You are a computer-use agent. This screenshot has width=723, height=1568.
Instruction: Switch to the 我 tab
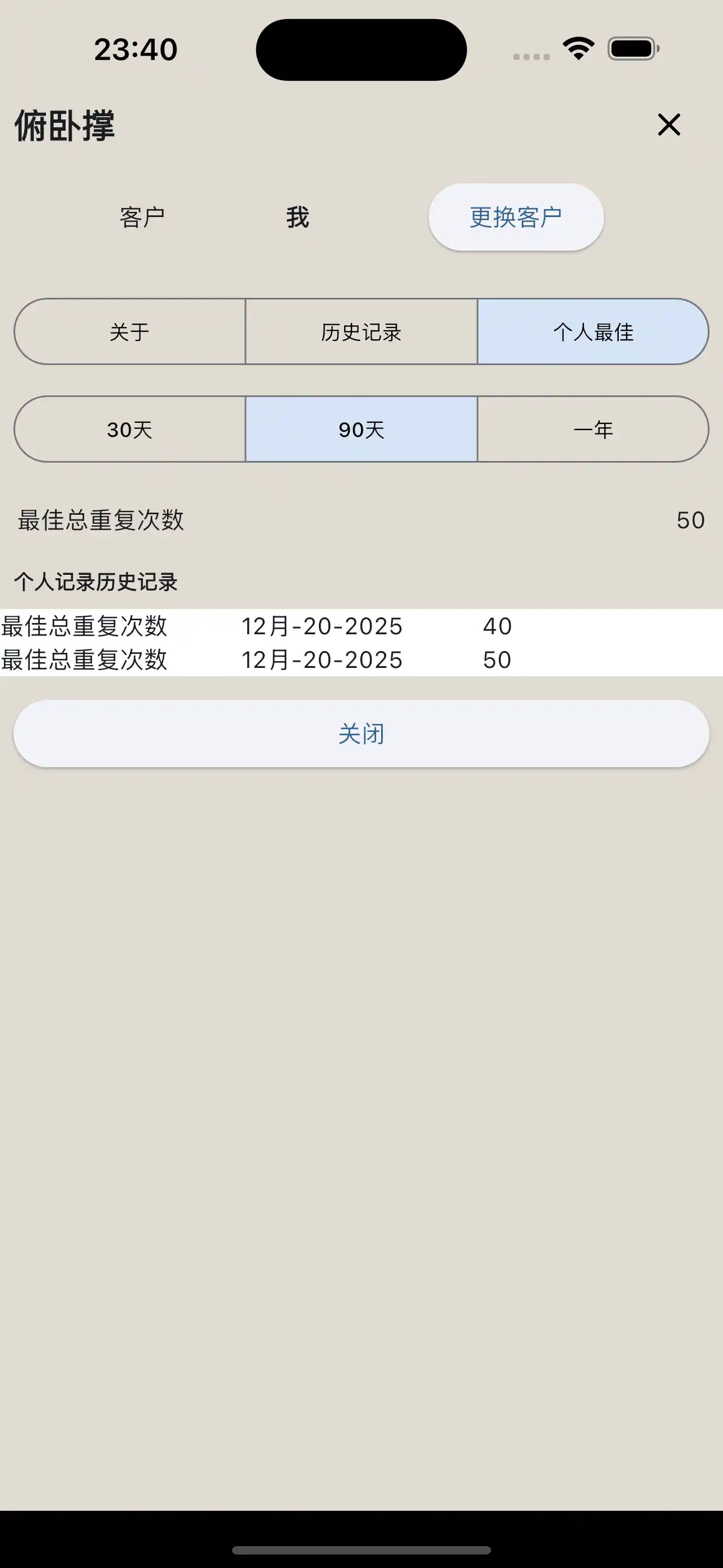298,216
